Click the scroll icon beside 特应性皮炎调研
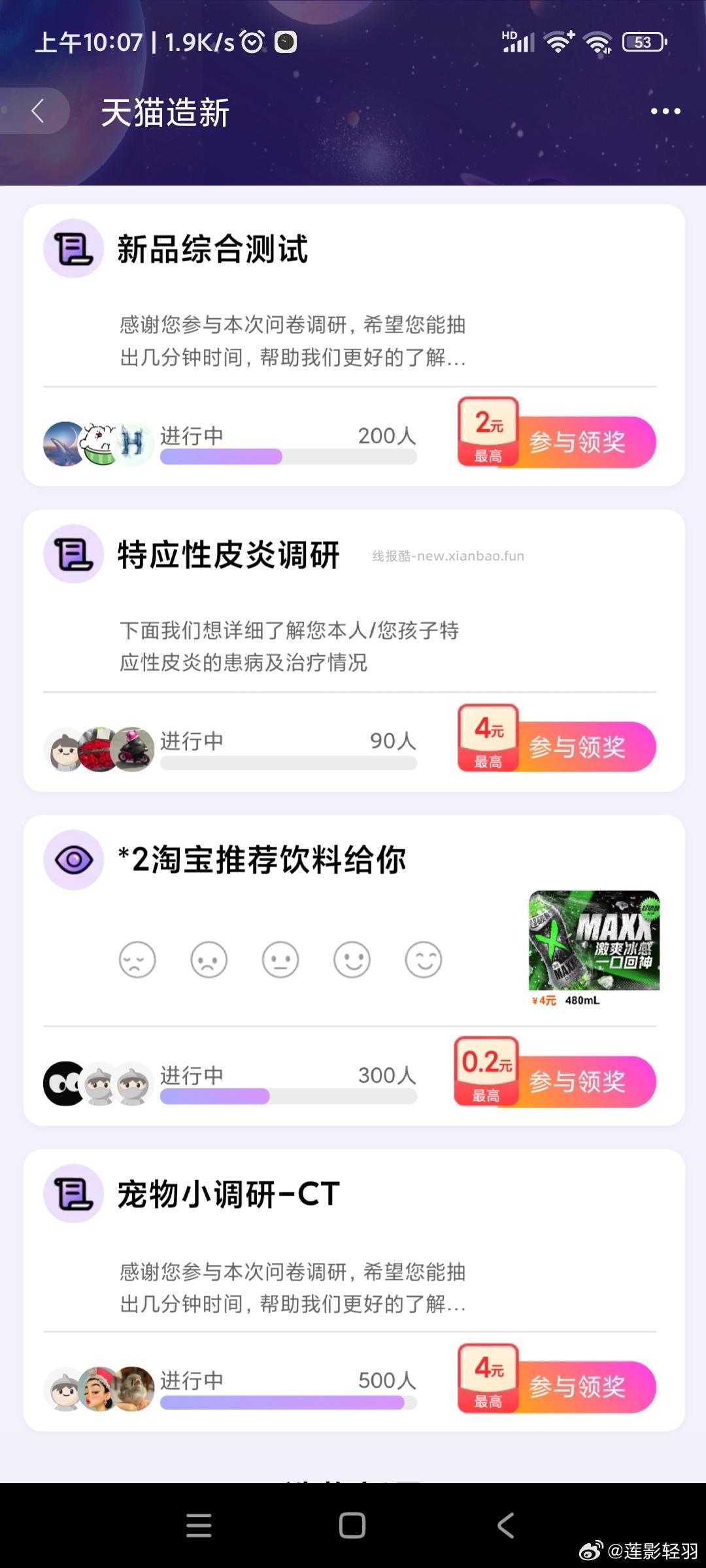This screenshot has width=706, height=1568. [x=73, y=554]
